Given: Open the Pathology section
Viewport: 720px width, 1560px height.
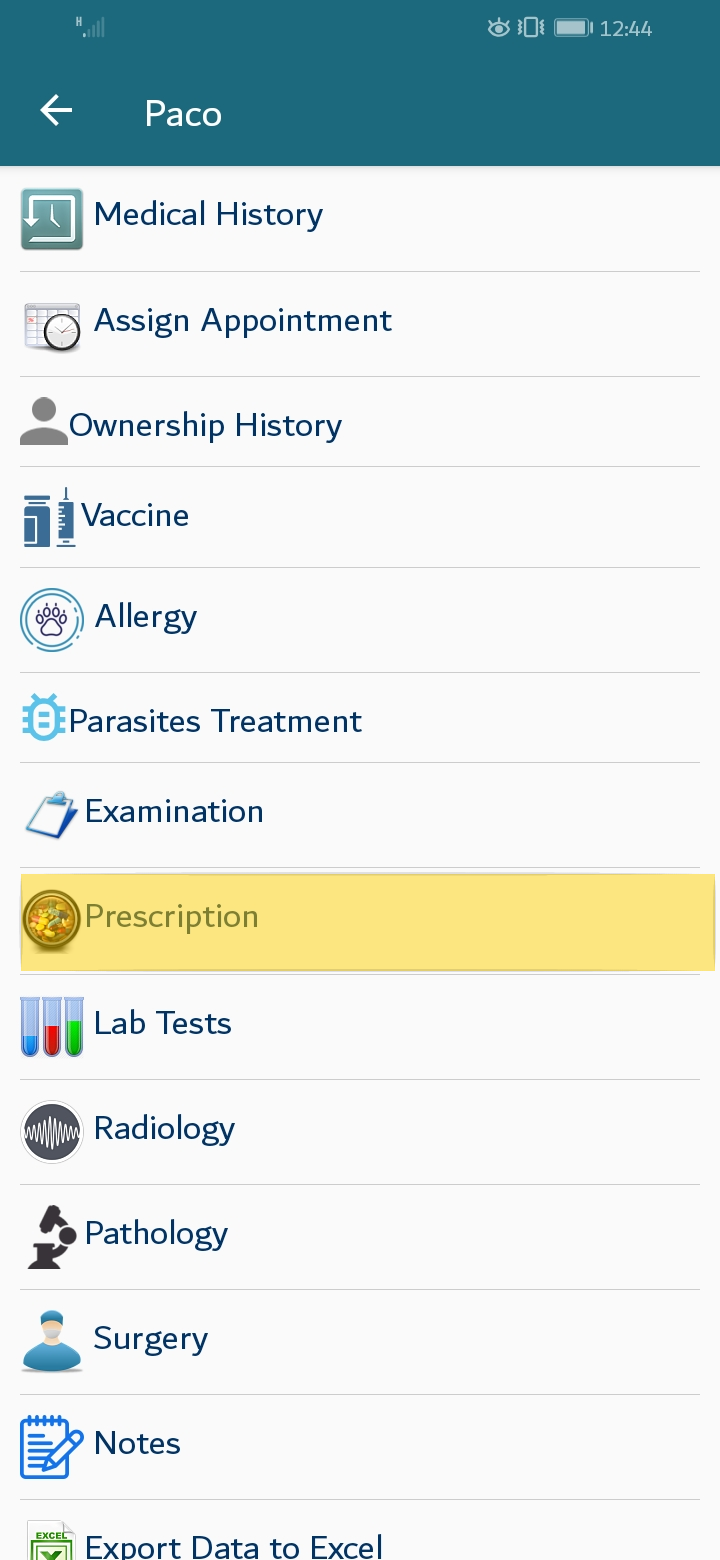Looking at the screenshot, I should [360, 1237].
